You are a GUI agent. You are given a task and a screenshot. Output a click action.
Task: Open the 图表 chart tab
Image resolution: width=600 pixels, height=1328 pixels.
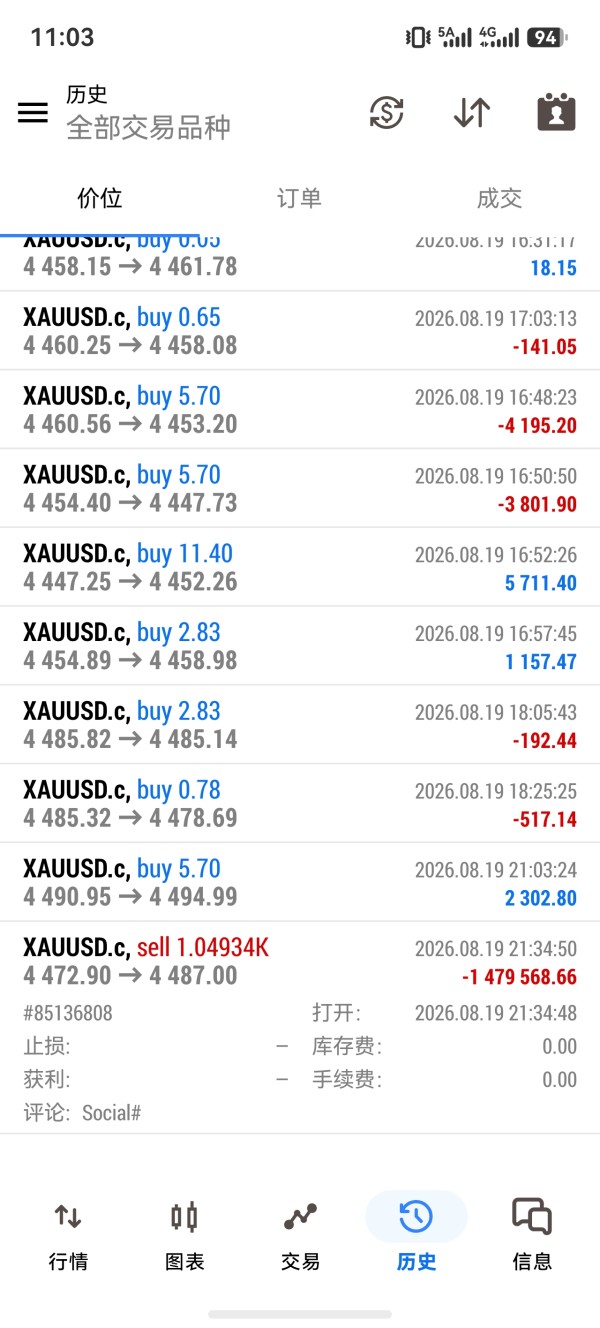click(x=184, y=1236)
